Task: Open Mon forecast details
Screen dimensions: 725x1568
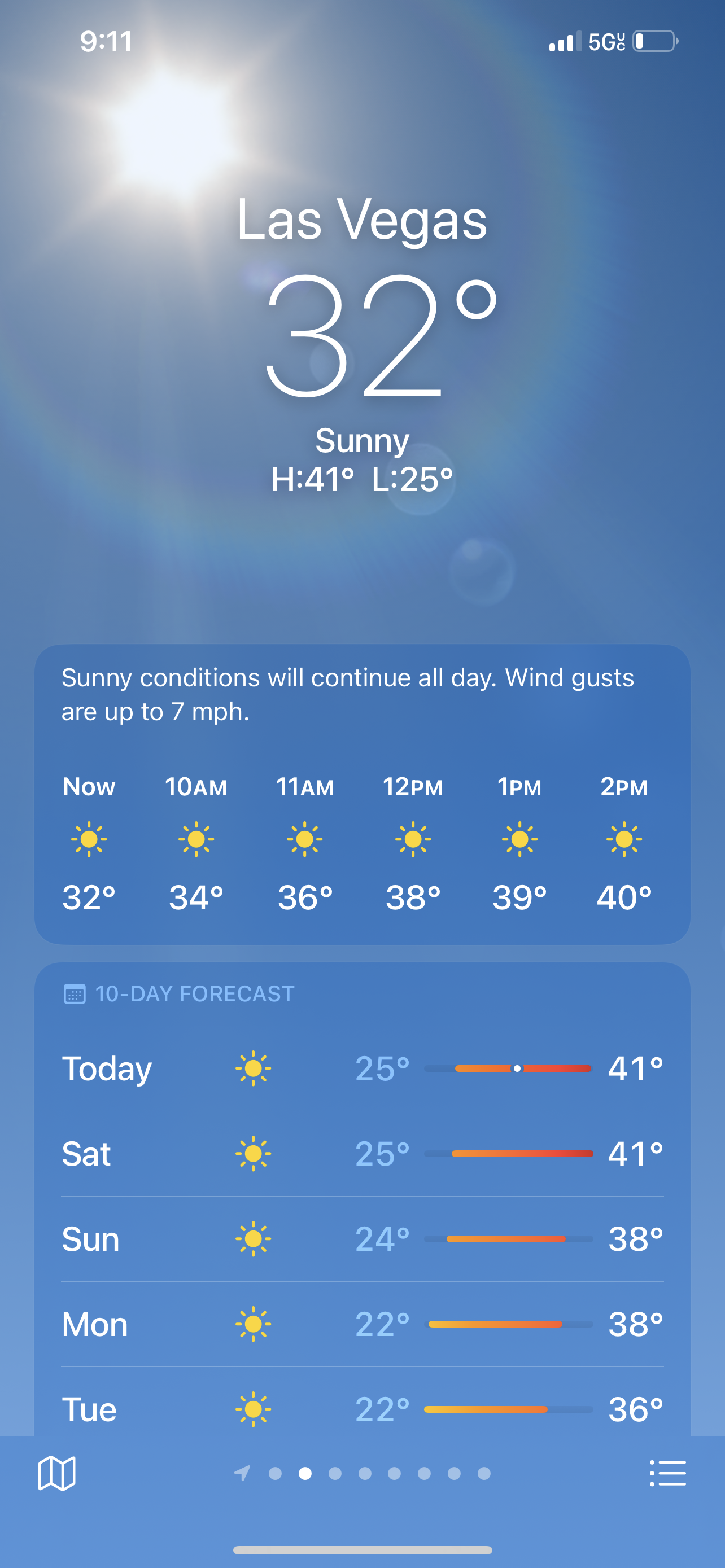Action: click(362, 1324)
